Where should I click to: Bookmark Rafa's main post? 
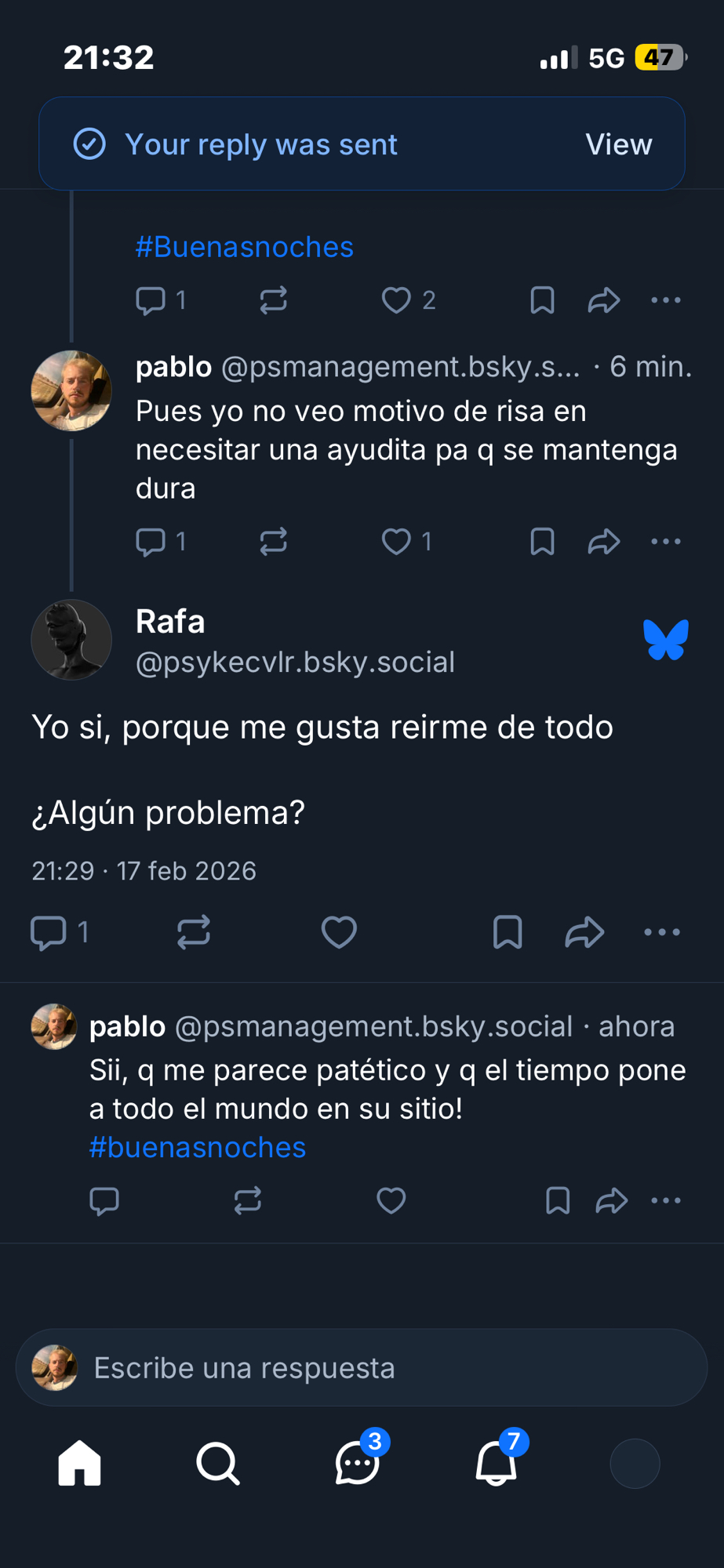(x=508, y=932)
